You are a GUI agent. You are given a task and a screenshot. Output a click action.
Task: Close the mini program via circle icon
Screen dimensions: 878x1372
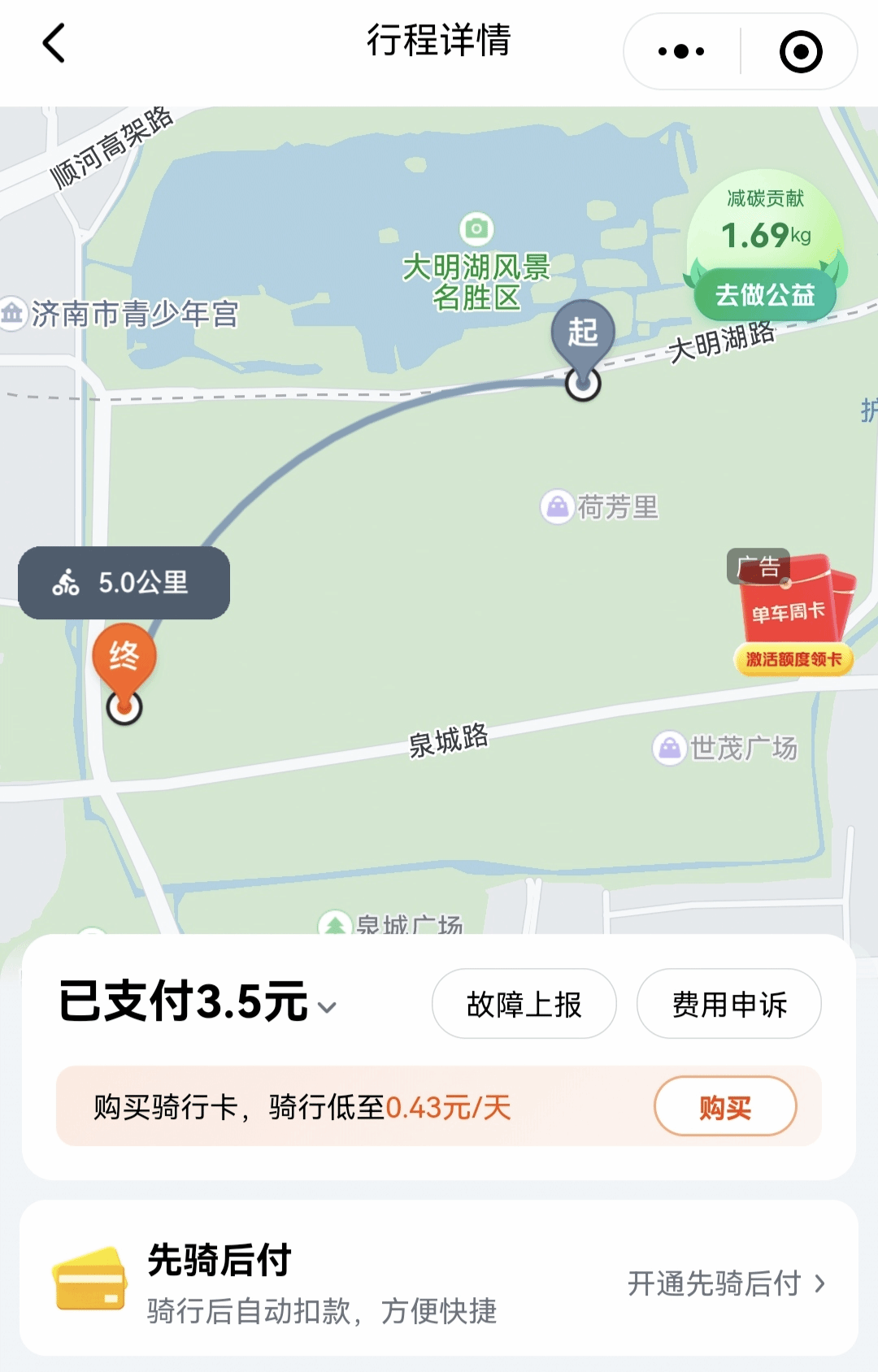click(801, 51)
